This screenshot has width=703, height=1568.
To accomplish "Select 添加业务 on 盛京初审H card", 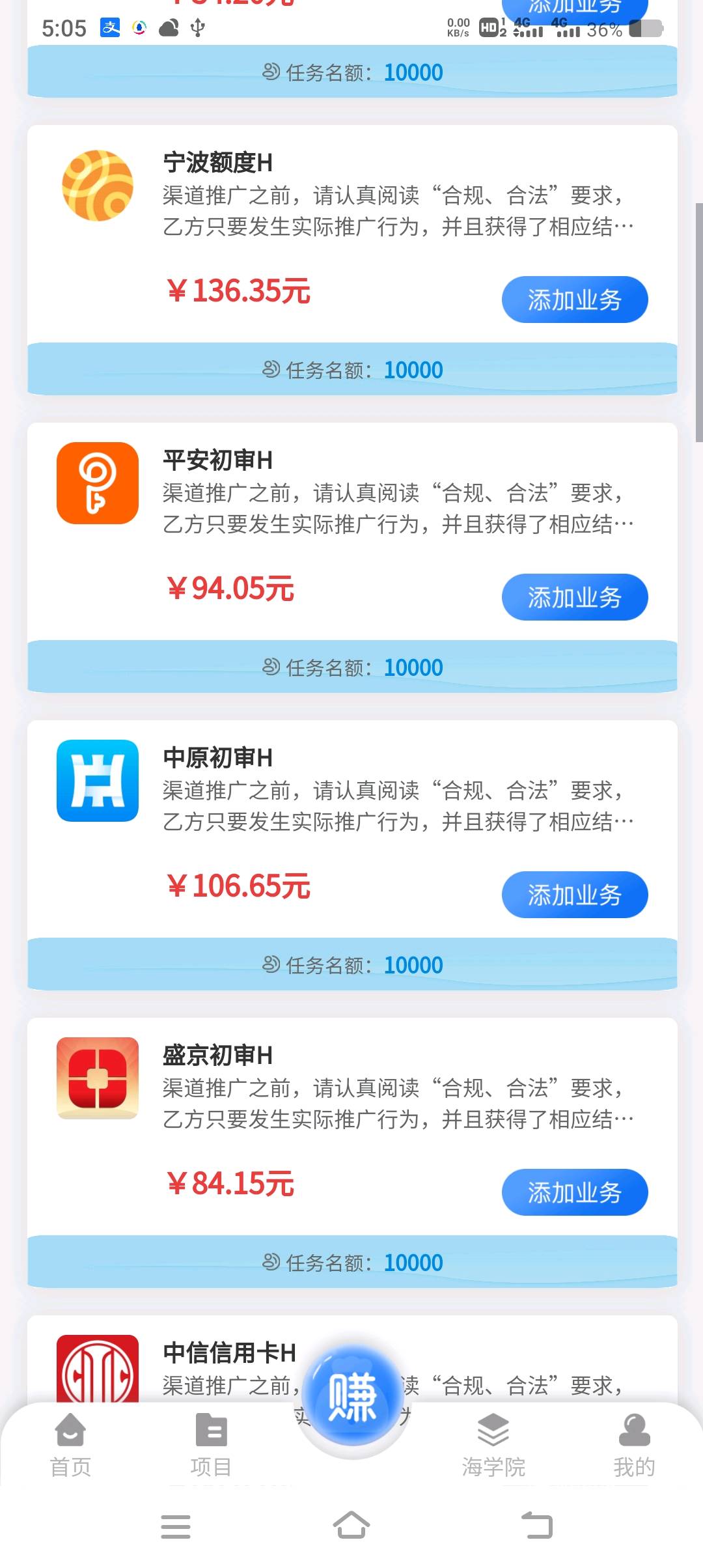I will click(x=574, y=1192).
